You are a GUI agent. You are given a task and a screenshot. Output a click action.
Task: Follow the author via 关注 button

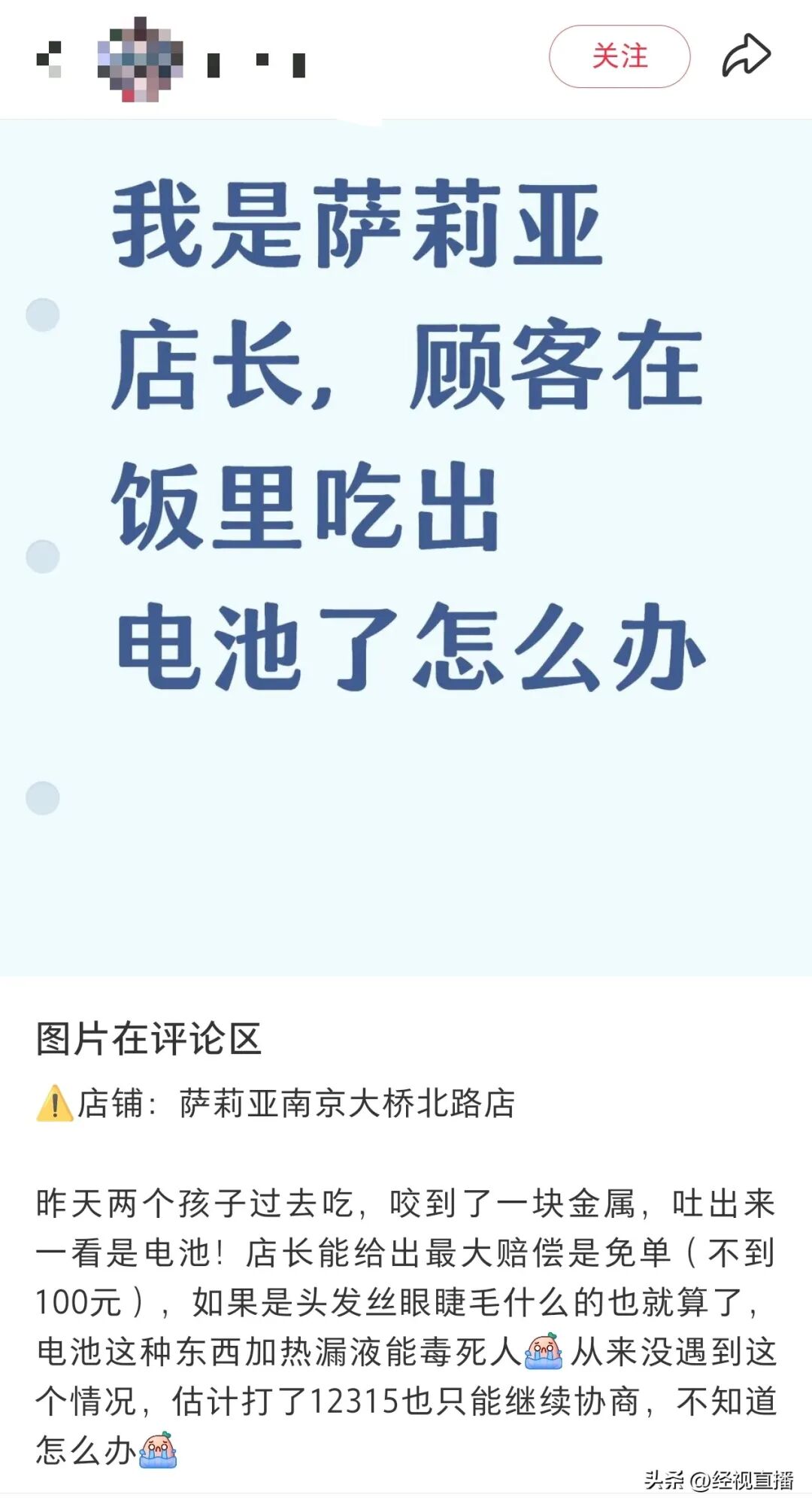[620, 56]
